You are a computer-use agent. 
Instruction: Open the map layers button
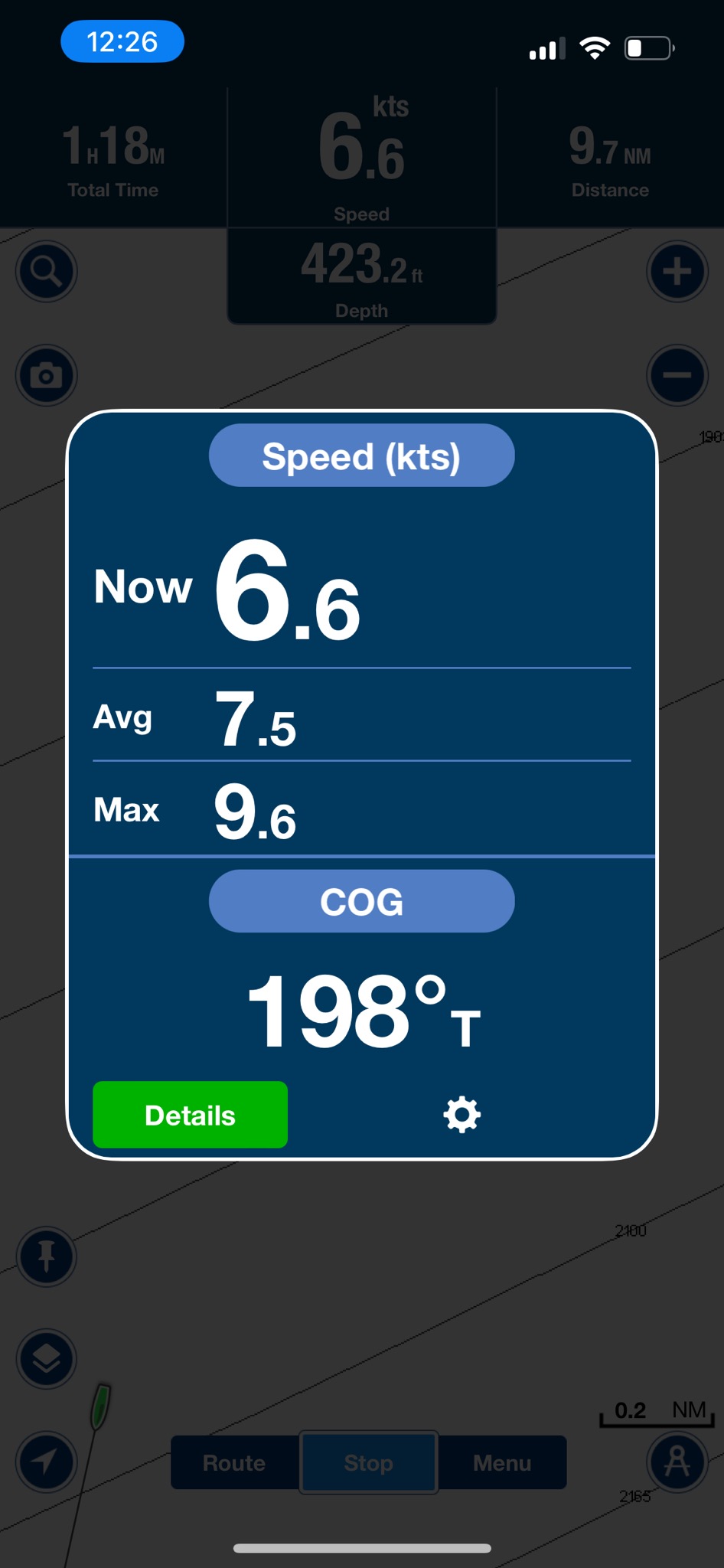(x=47, y=1359)
